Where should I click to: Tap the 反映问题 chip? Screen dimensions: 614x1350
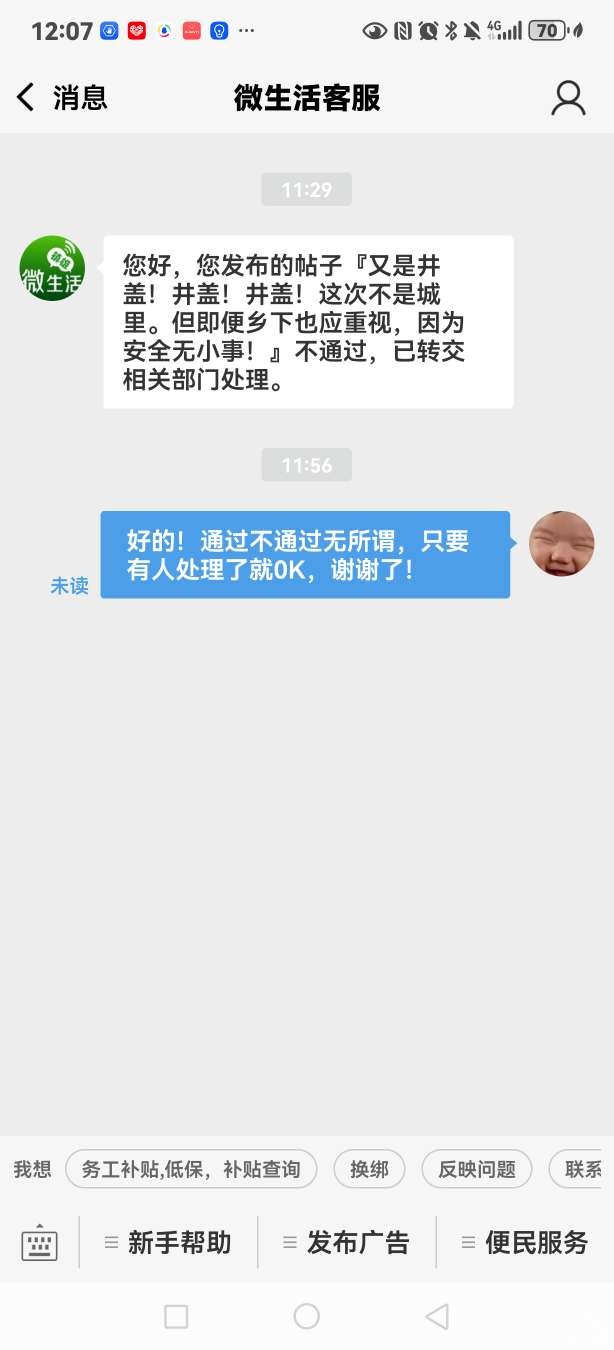coord(477,1169)
